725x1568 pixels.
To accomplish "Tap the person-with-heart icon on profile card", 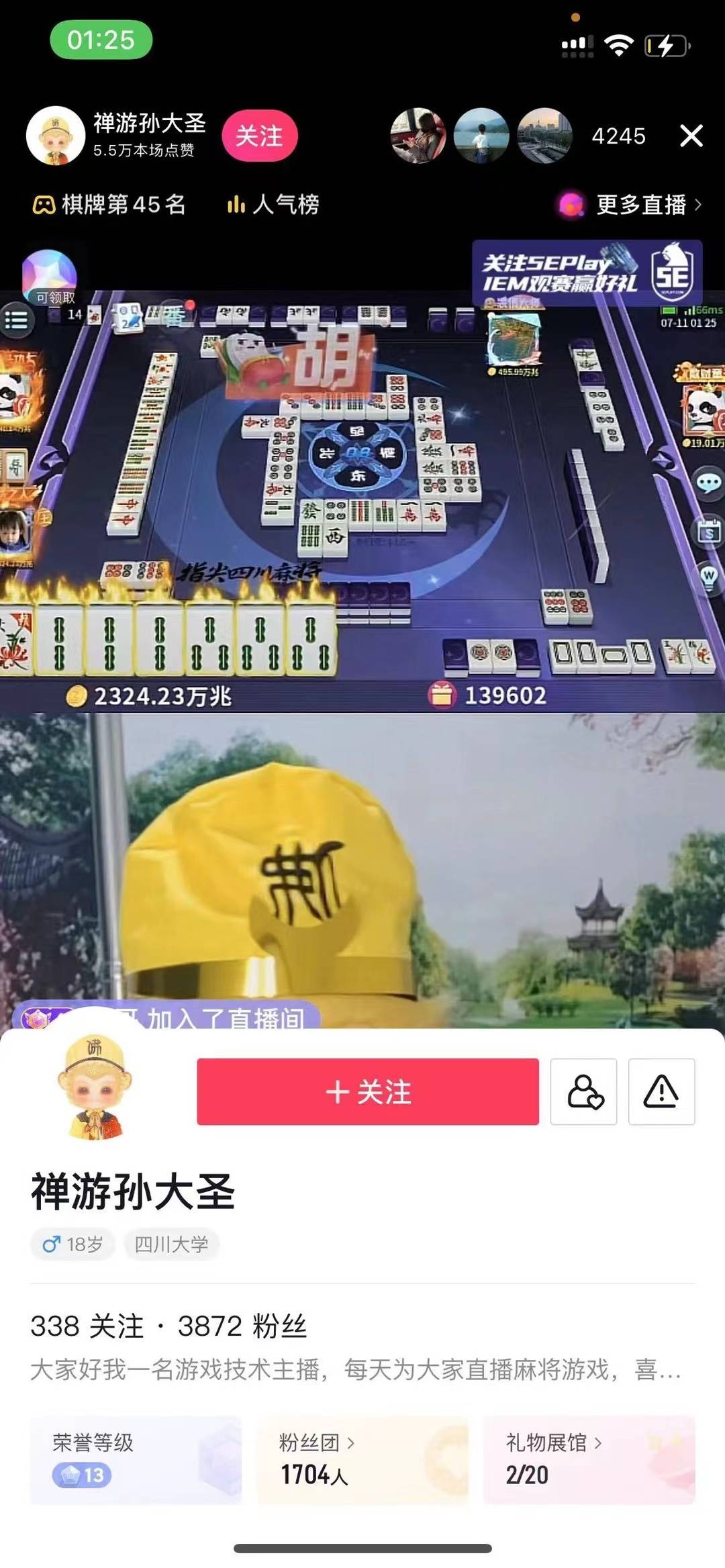I will pos(583,1091).
